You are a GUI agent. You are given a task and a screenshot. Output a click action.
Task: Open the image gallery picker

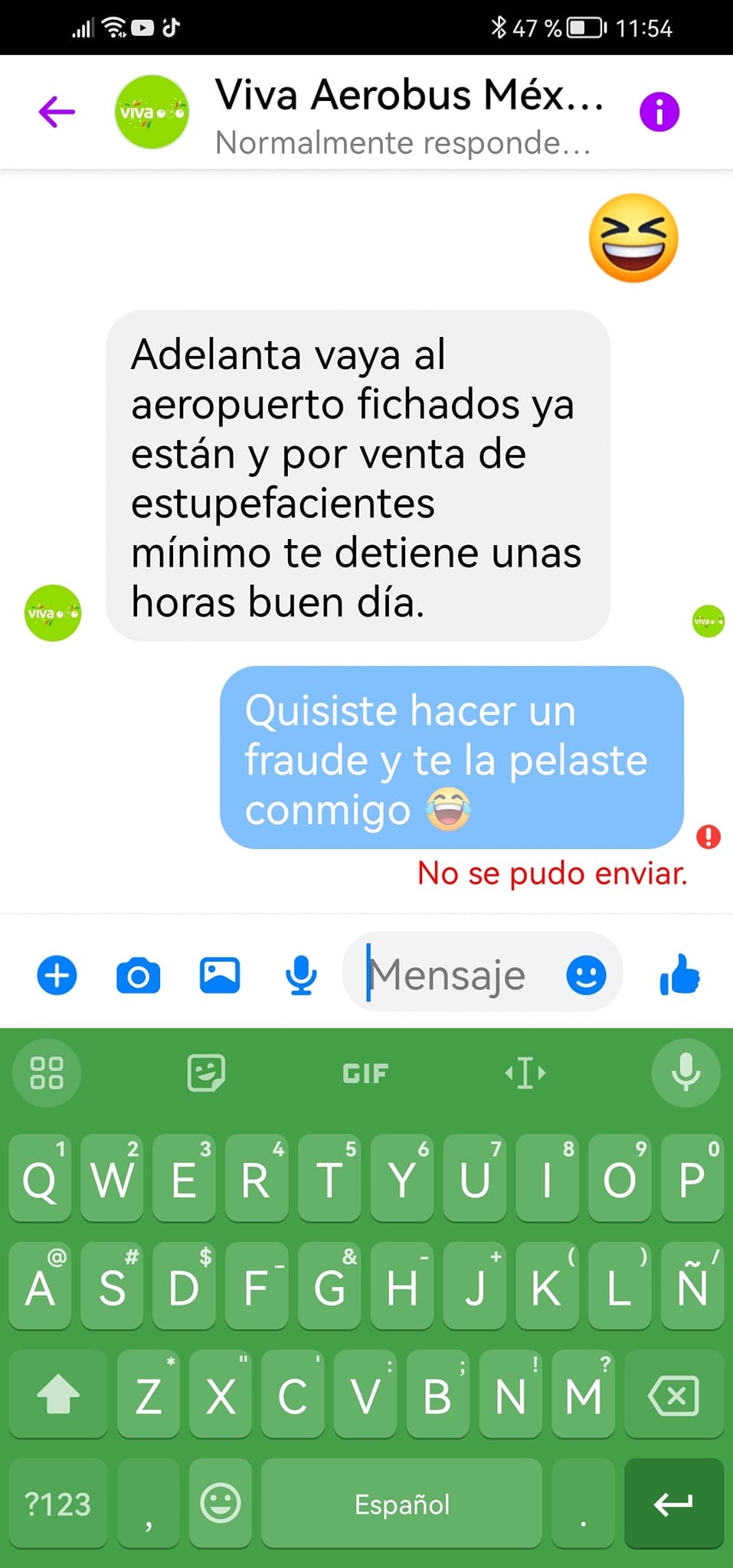(220, 974)
